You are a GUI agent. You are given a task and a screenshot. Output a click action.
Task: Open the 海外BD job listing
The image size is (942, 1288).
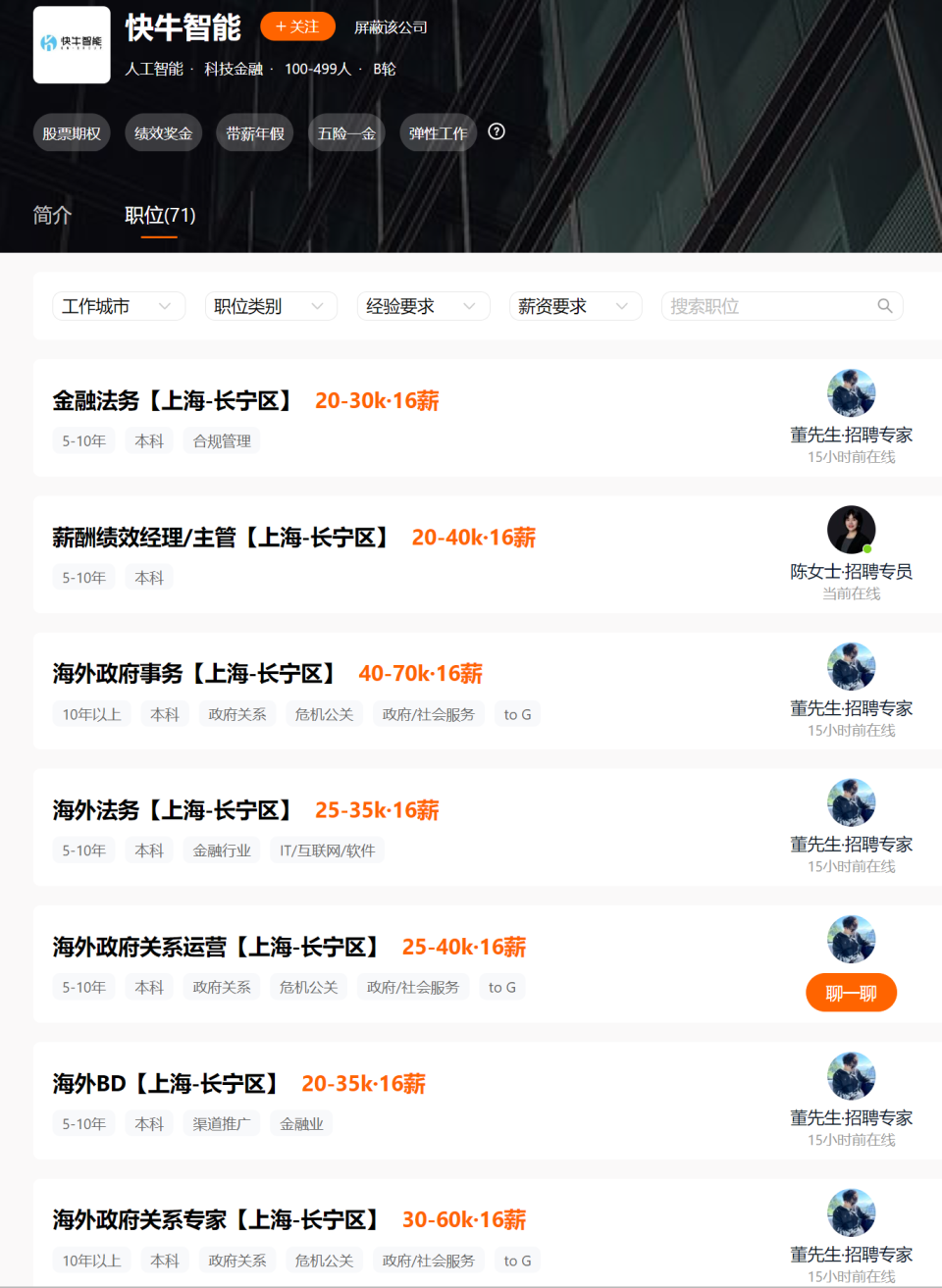coord(166,1084)
